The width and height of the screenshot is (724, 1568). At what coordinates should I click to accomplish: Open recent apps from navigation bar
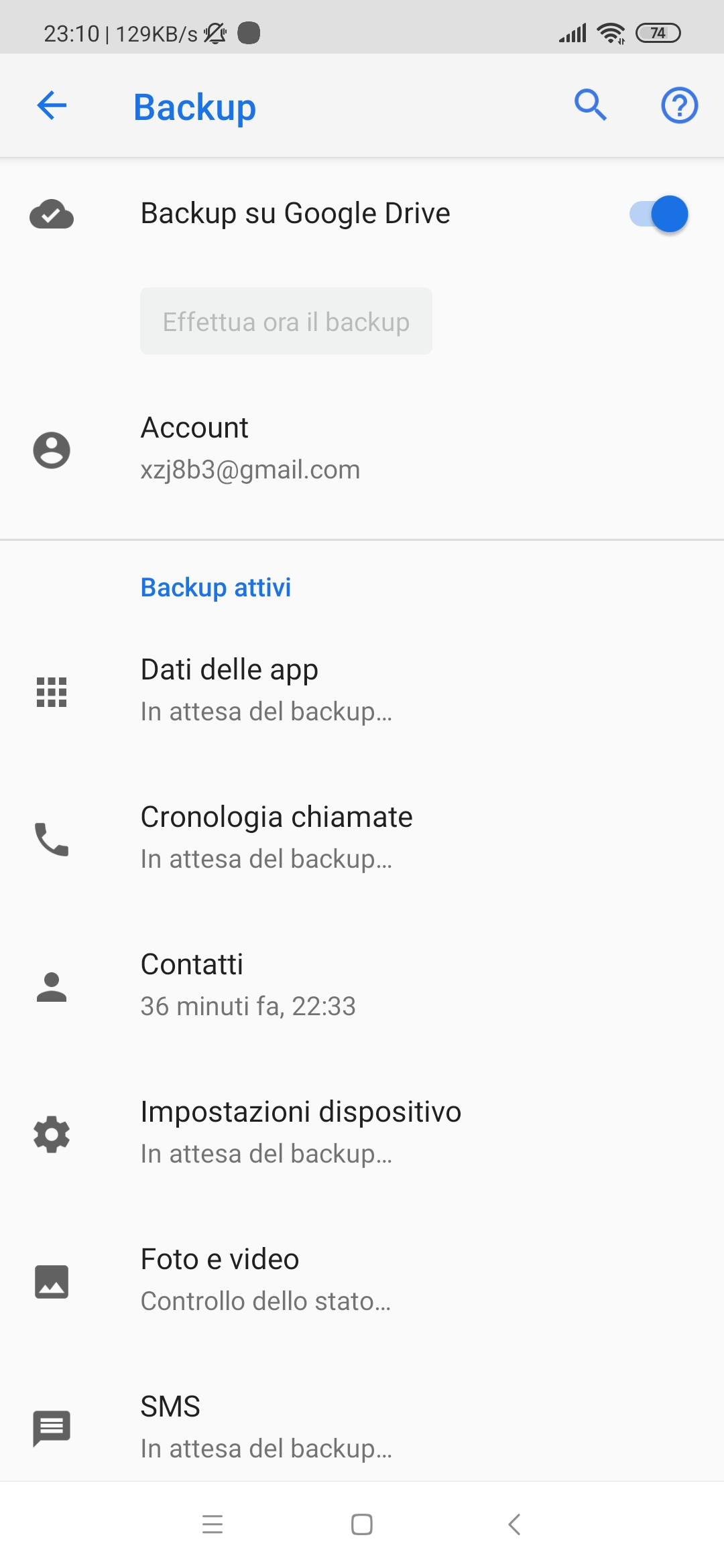(x=213, y=1524)
